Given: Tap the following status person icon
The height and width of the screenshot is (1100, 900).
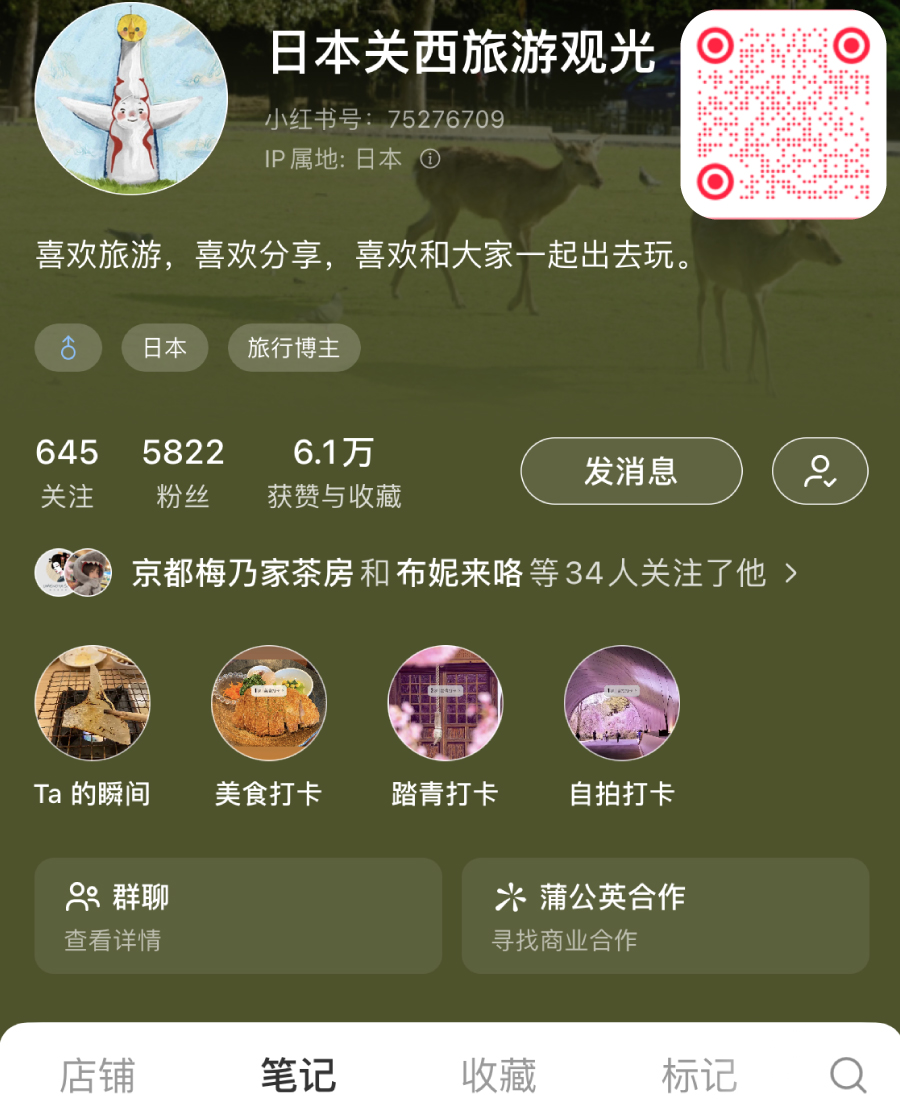Looking at the screenshot, I should click(820, 471).
